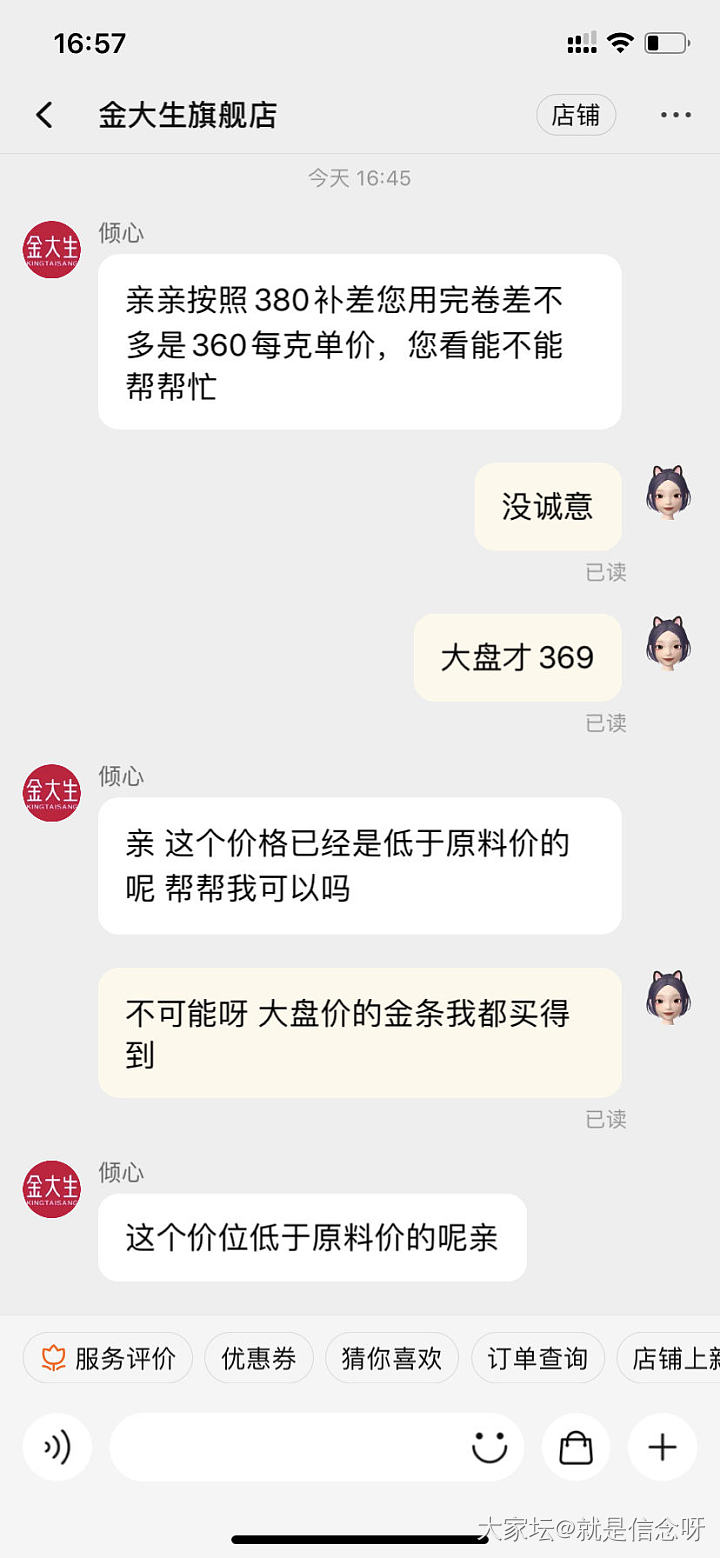Switch to voice input mode
Viewport: 720px width, 1558px height.
point(57,1447)
